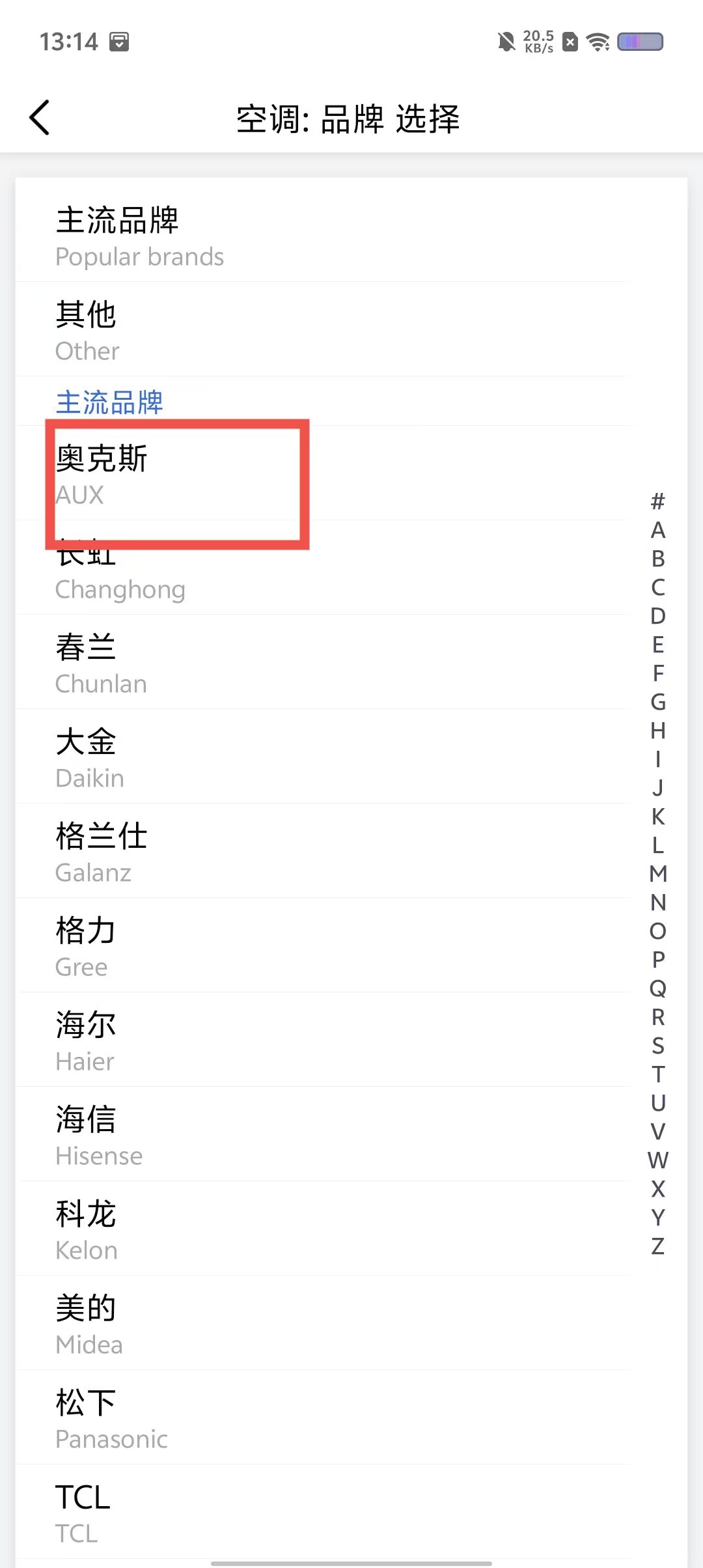Screen dimensions: 703x1568
Task: Jump to letter Z in index
Action: (658, 1246)
